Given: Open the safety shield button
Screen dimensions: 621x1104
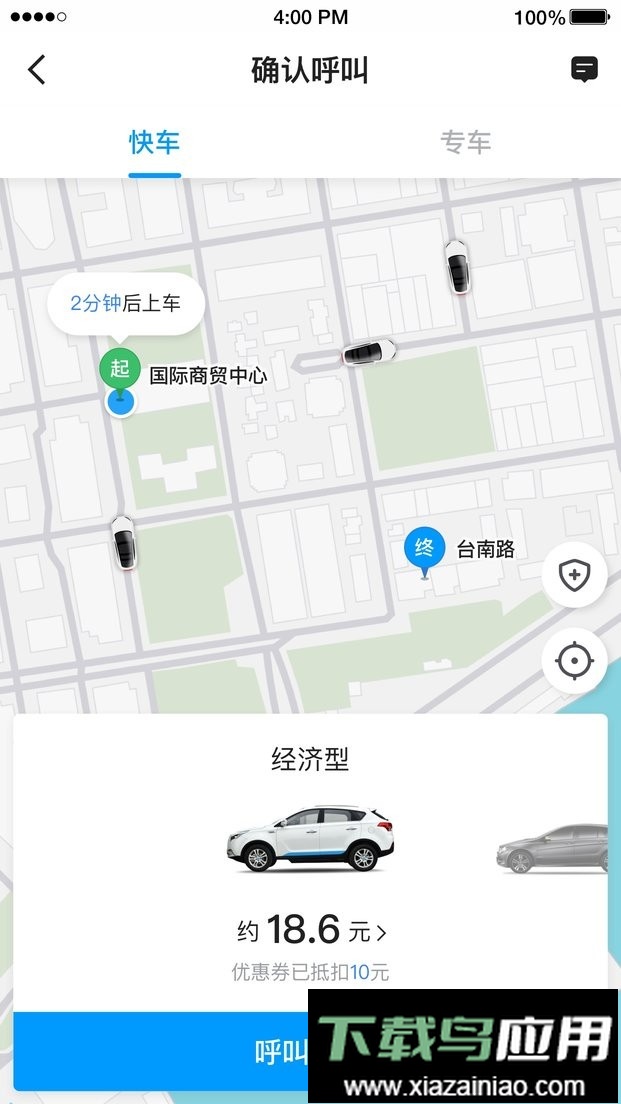Looking at the screenshot, I should click(574, 576).
